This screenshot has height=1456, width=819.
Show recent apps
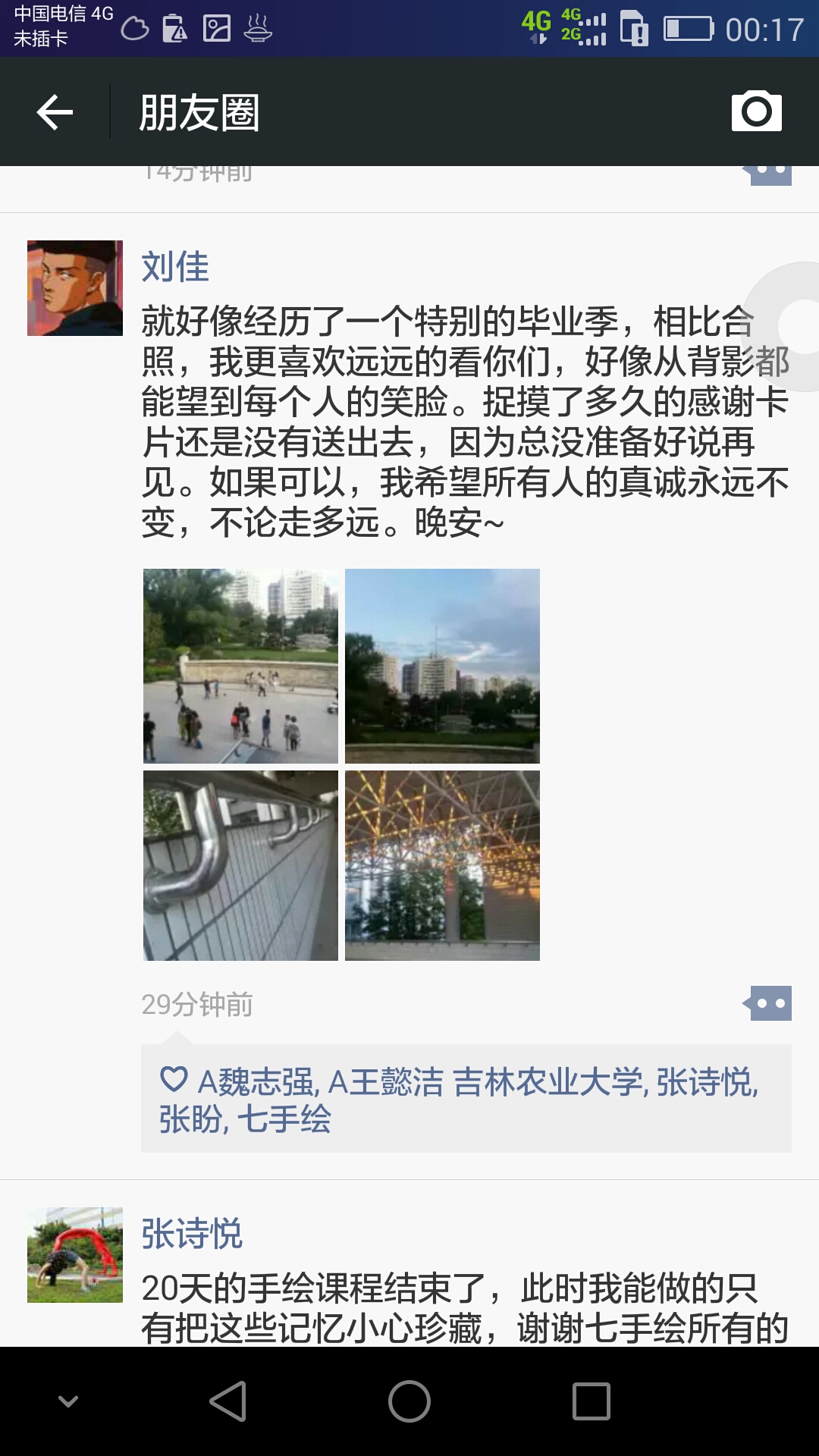591,1401
